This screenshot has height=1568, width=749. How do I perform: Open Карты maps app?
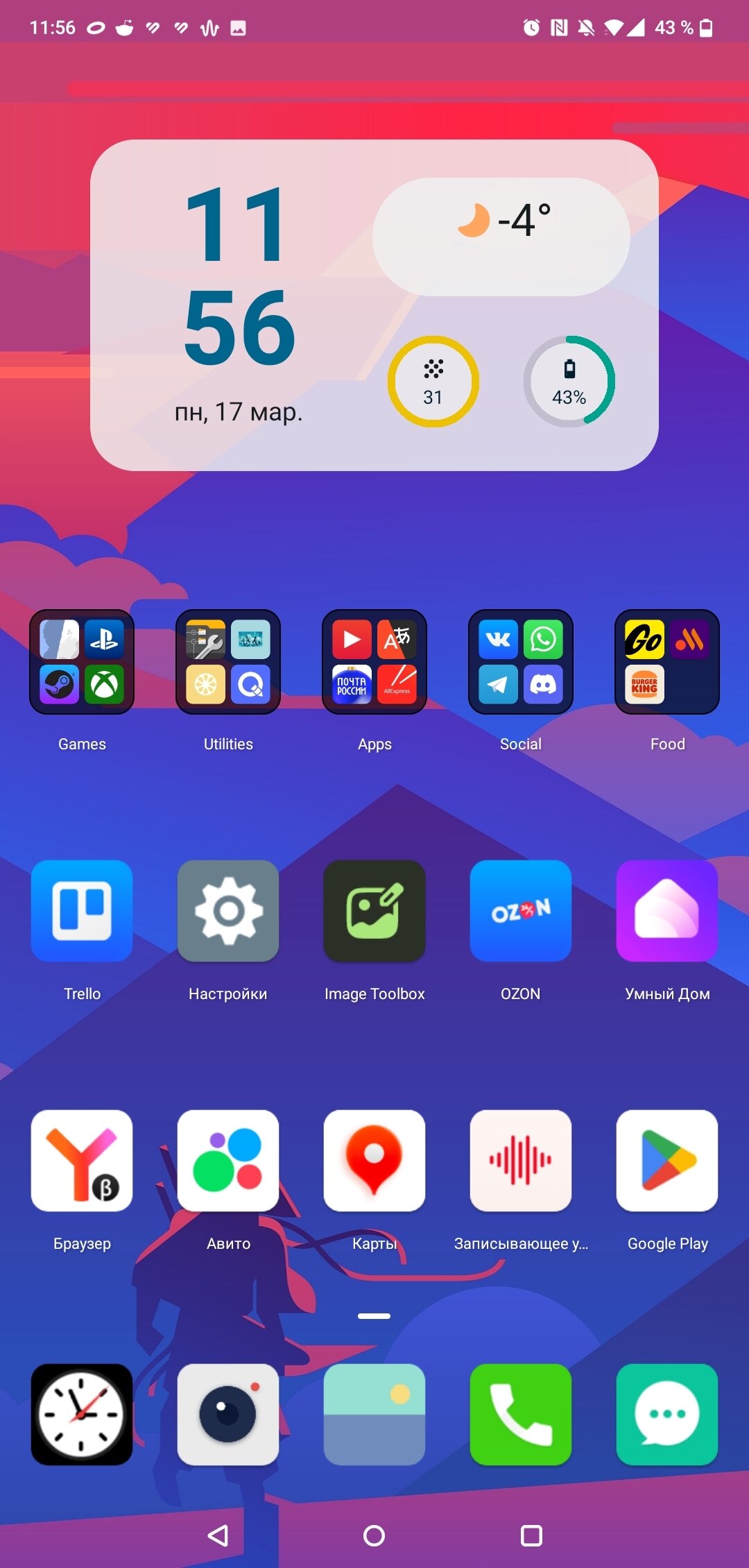pos(374,1161)
